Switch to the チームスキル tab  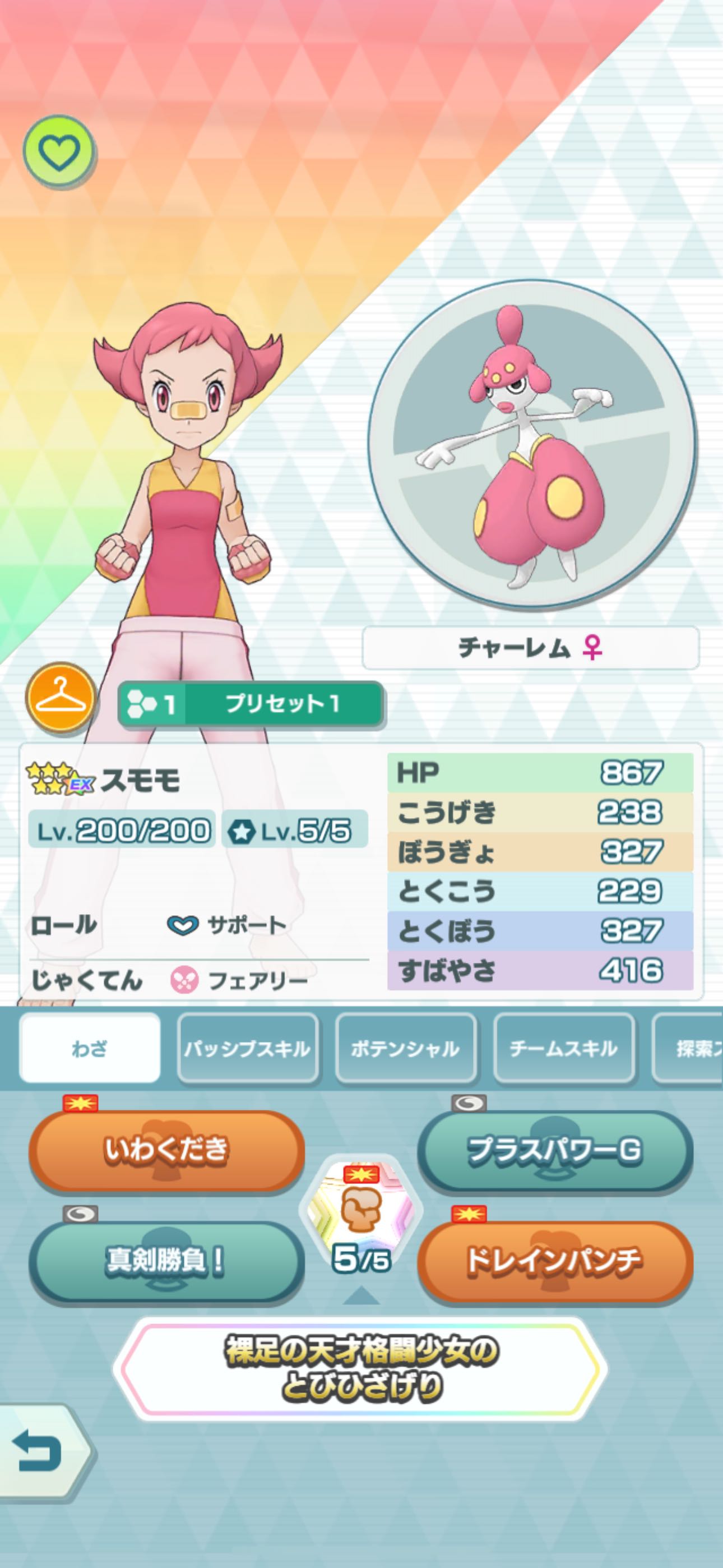[x=564, y=1048]
